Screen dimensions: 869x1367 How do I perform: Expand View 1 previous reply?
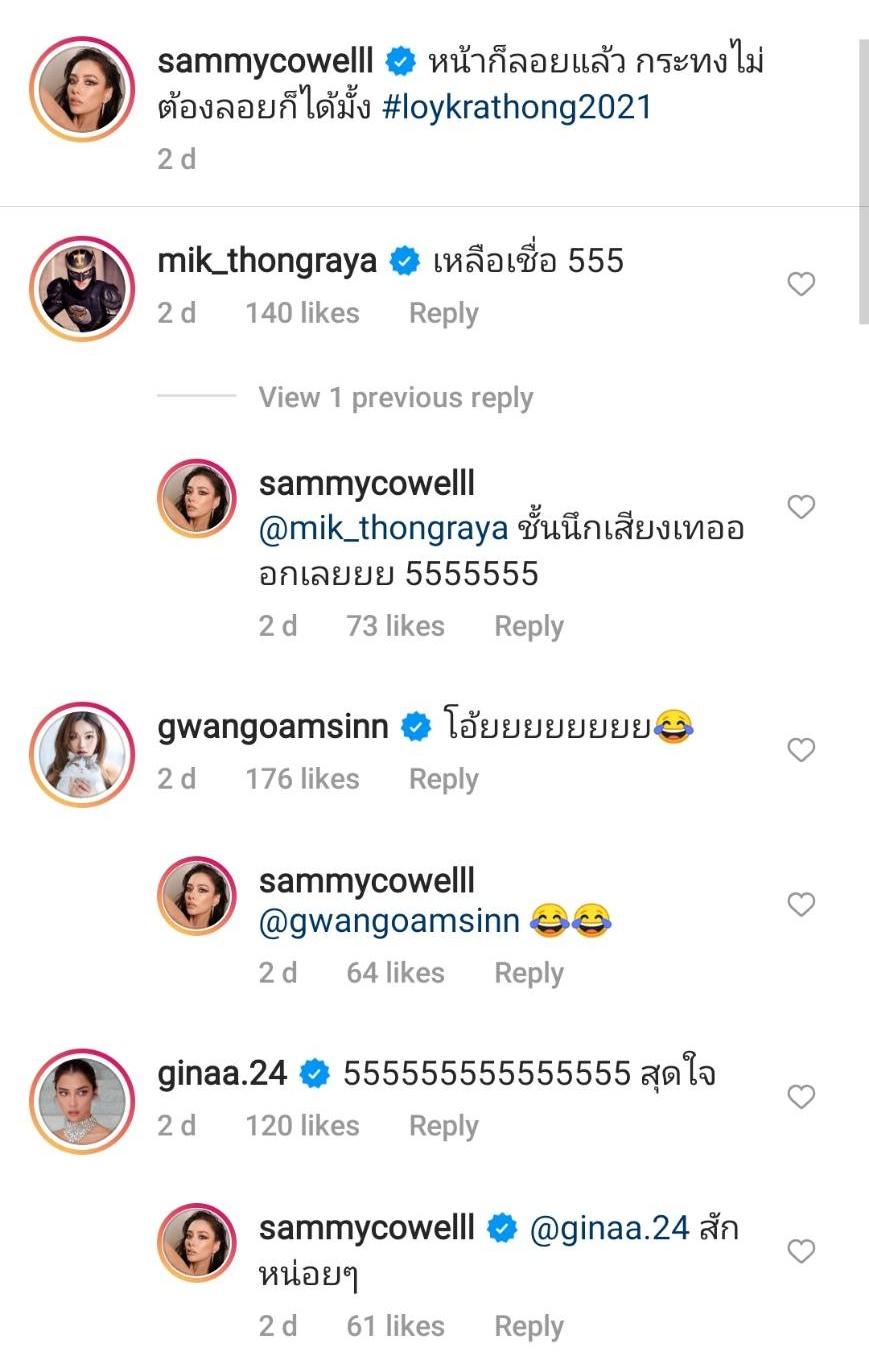[395, 397]
